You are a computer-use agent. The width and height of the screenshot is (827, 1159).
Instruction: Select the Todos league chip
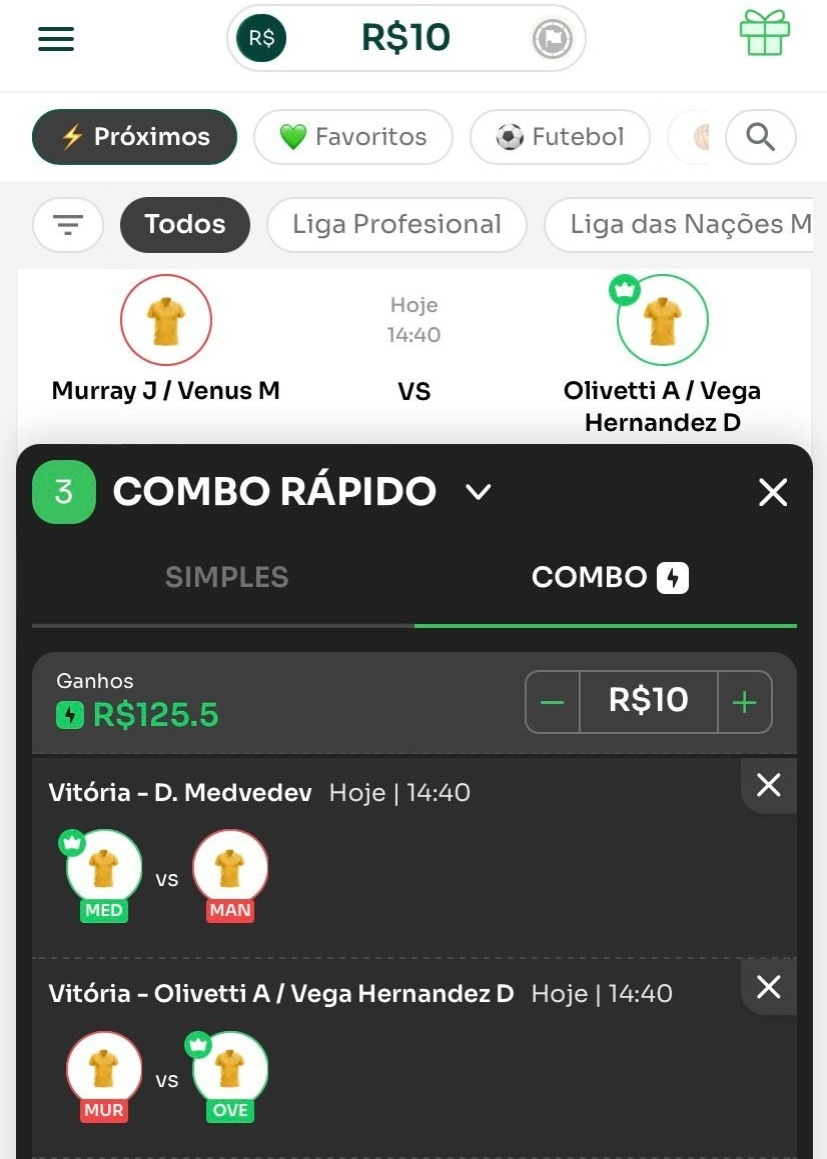pos(185,225)
